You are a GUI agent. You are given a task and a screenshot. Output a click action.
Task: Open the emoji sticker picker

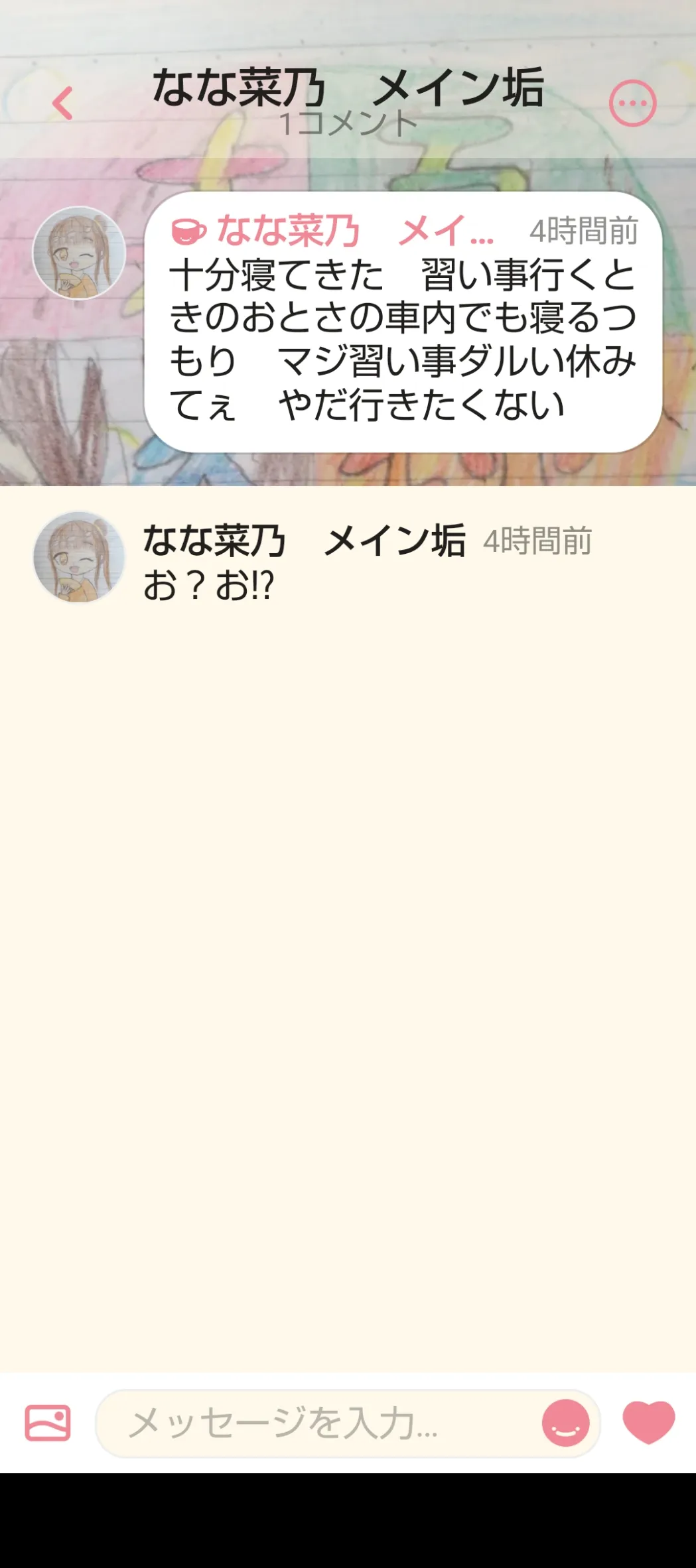565,1423
